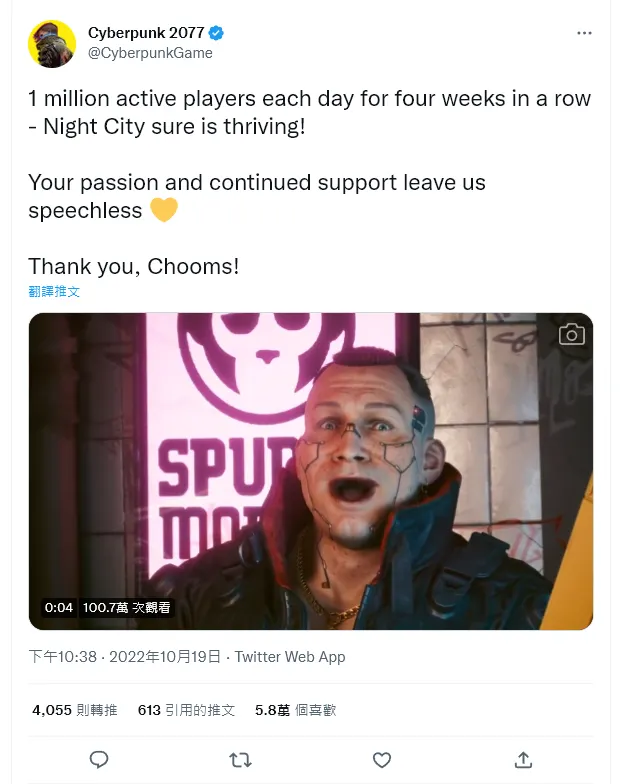View the 5.8萬 likes list
Image resolution: width=621 pixels, height=784 pixels.
(295, 710)
